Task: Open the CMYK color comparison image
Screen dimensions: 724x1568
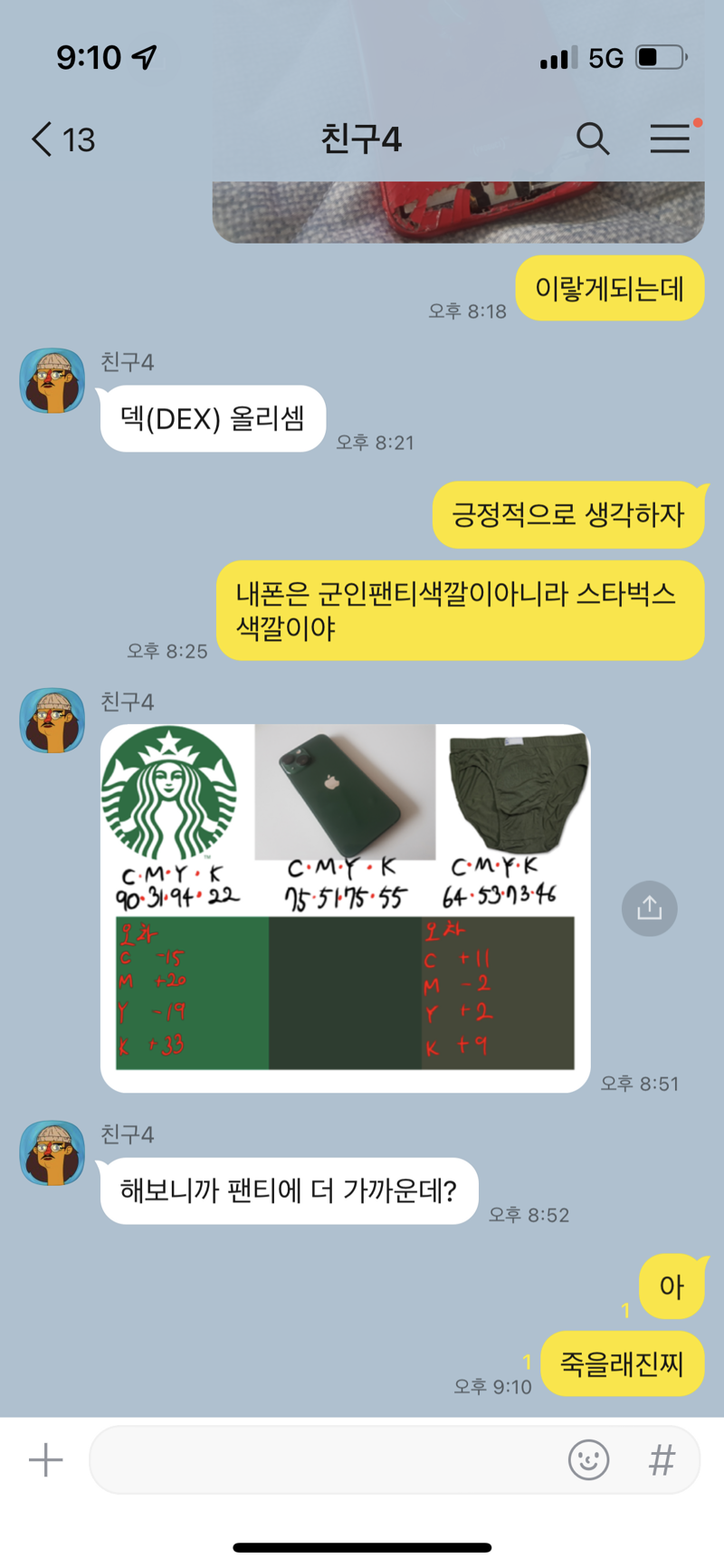Action: click(345, 908)
